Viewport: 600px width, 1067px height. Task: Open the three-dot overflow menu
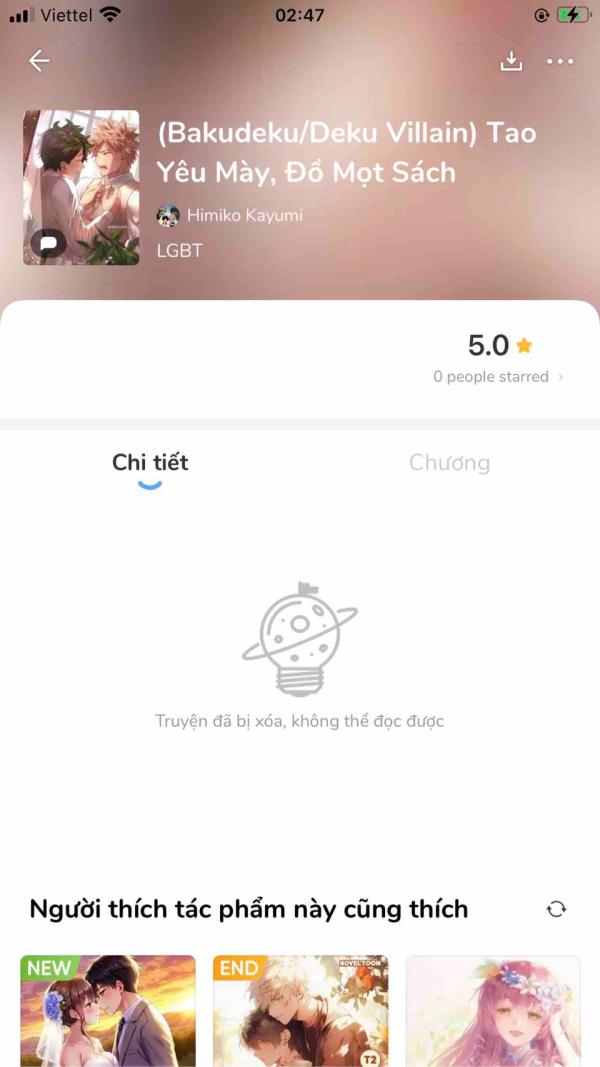(x=560, y=61)
